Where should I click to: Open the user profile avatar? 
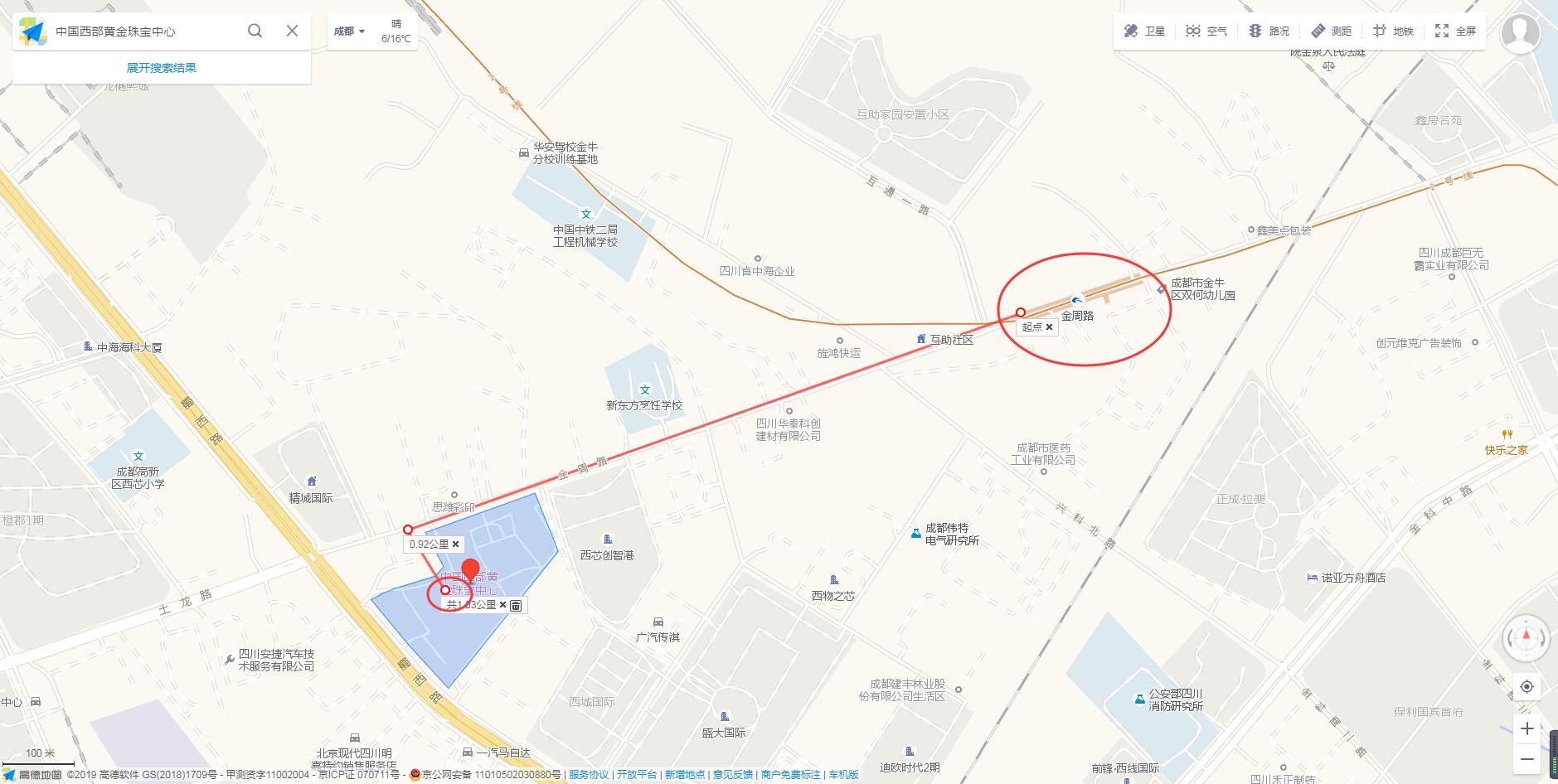click(1521, 33)
